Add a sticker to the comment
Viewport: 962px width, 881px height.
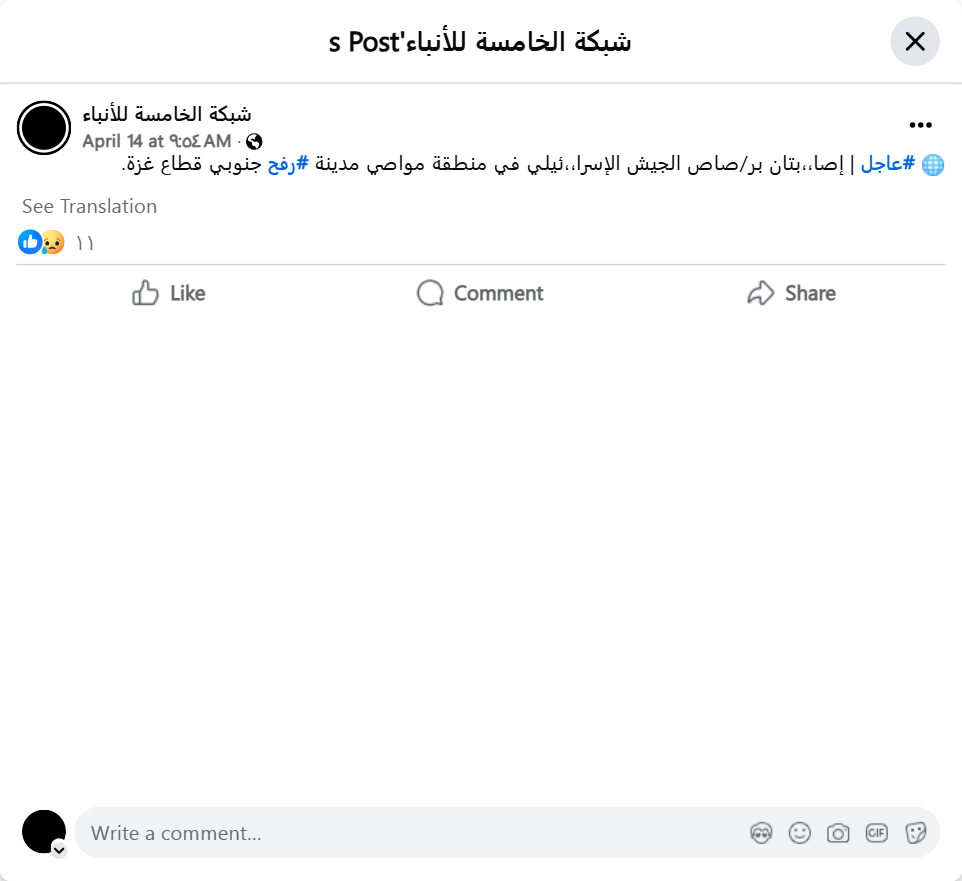915,833
